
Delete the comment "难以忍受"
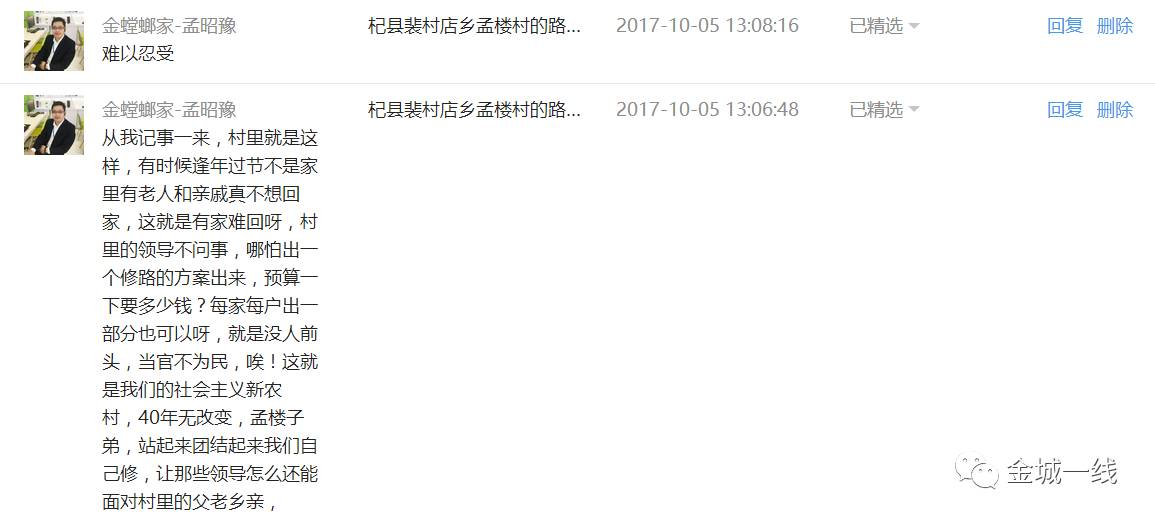[x=1115, y=26]
